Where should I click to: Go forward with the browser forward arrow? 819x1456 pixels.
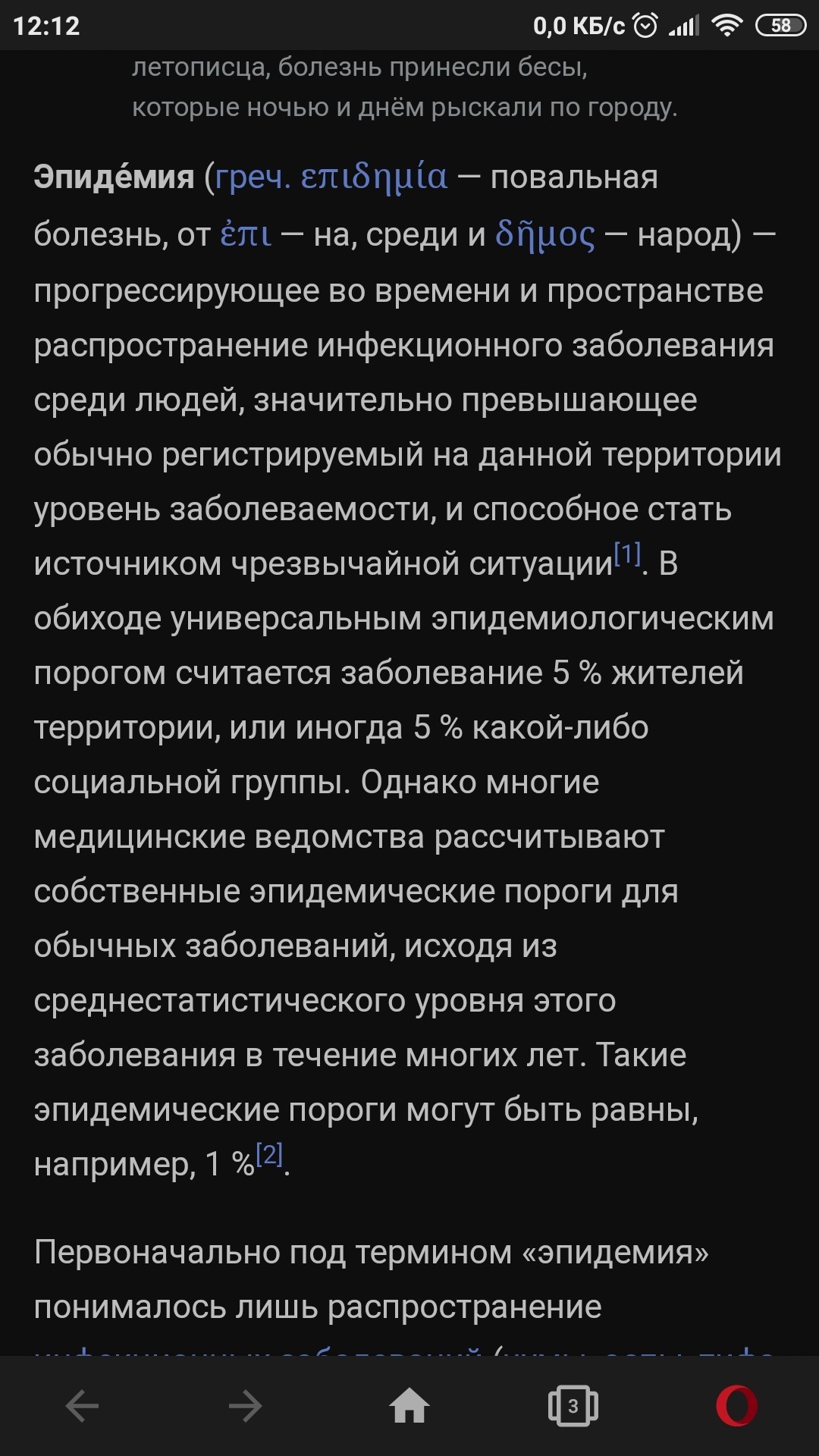(246, 1406)
